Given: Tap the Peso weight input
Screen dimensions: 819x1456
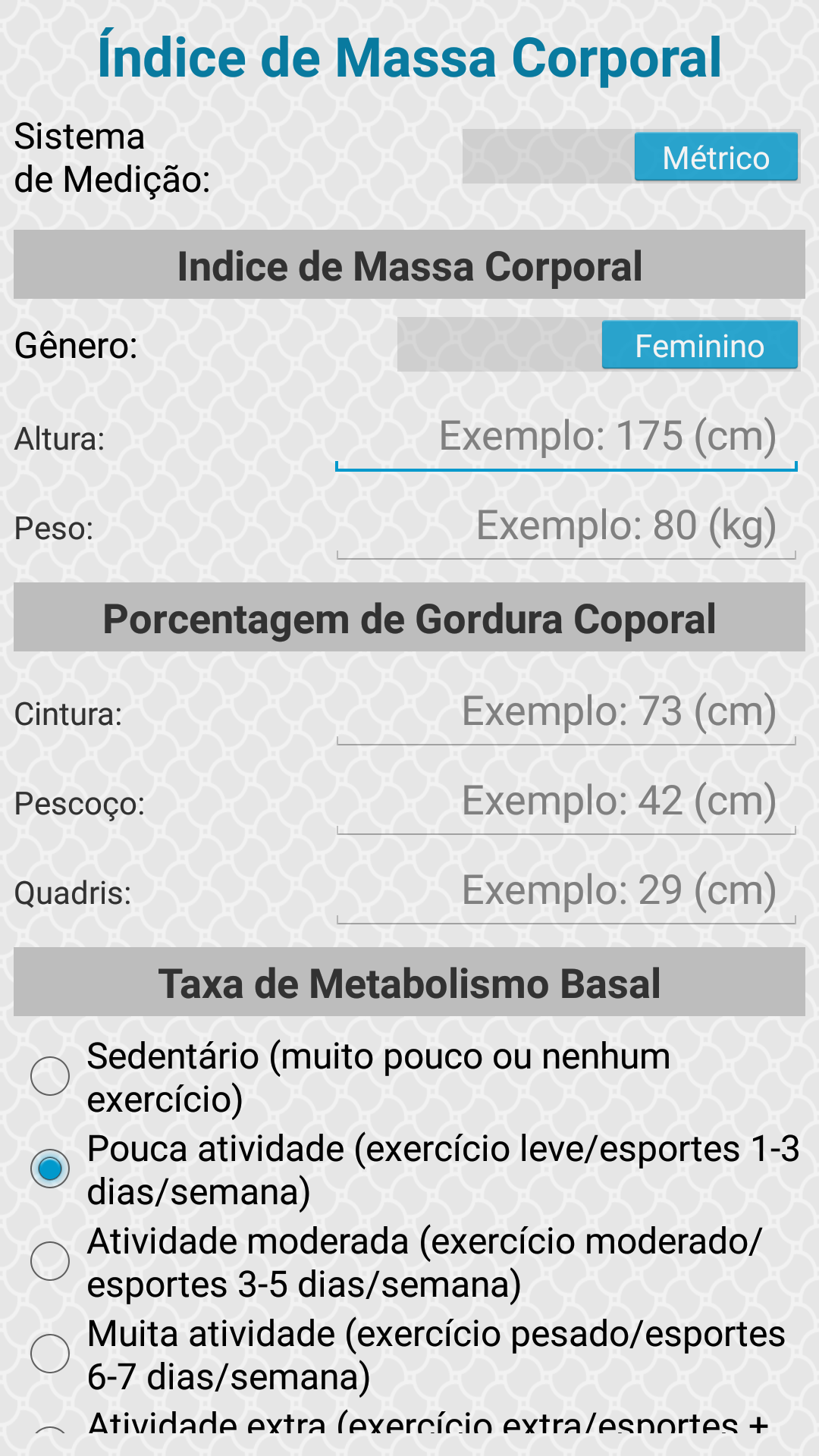Looking at the screenshot, I should click(566, 527).
